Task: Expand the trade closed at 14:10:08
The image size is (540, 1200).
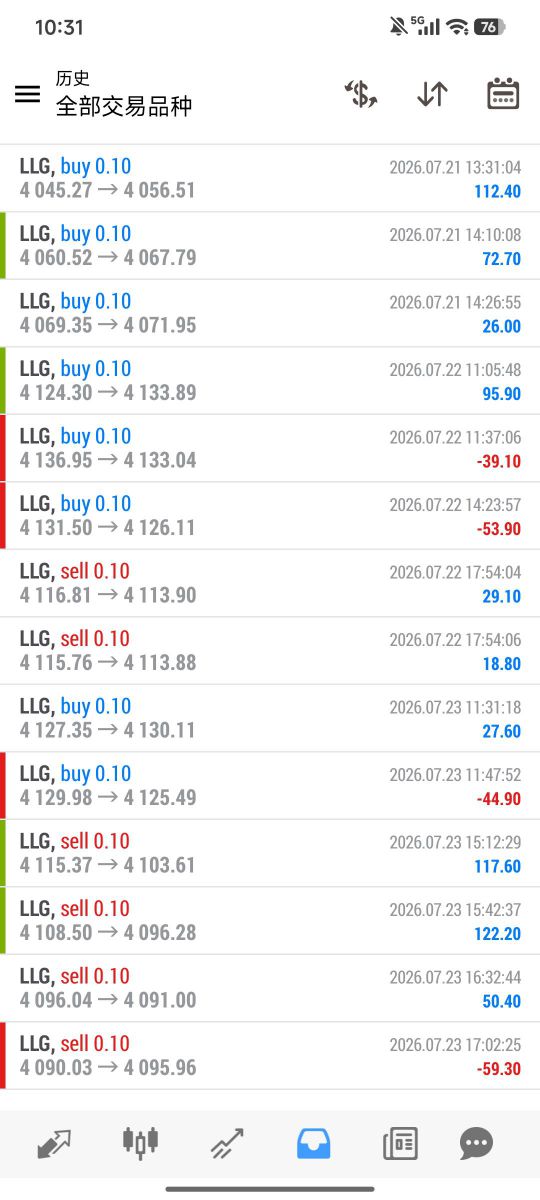Action: [270, 246]
